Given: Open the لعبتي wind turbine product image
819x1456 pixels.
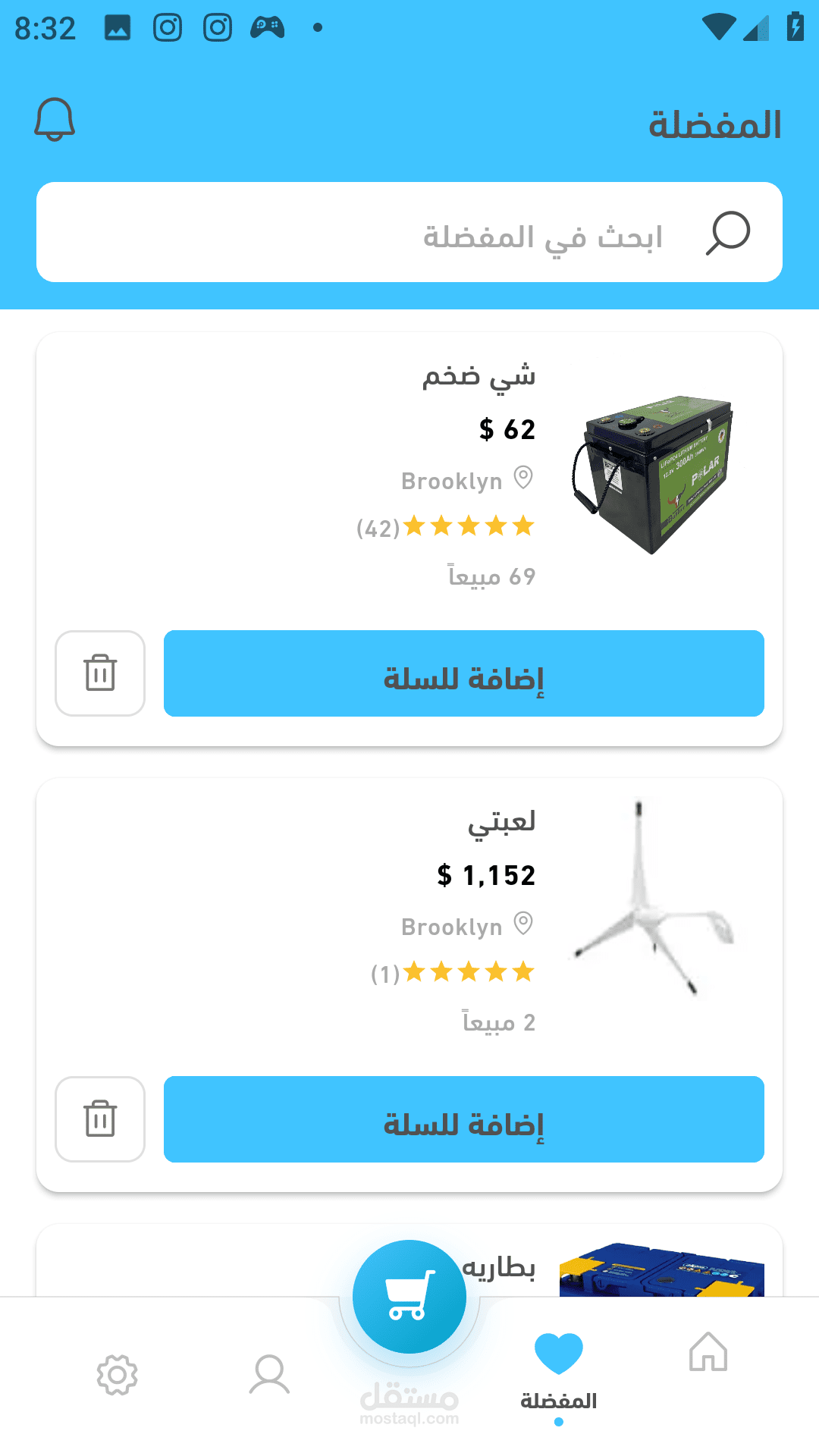Looking at the screenshot, I should click(654, 899).
